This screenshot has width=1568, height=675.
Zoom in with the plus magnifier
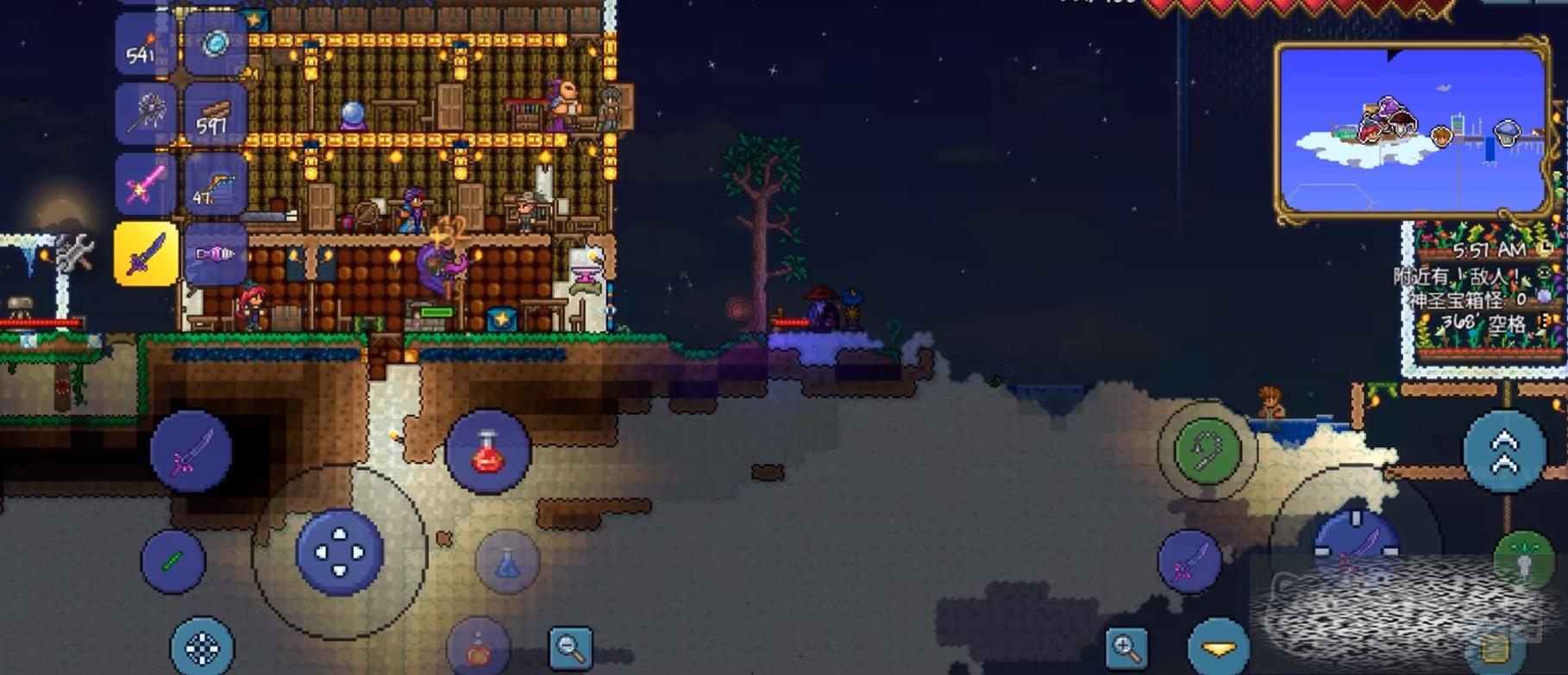click(1126, 646)
